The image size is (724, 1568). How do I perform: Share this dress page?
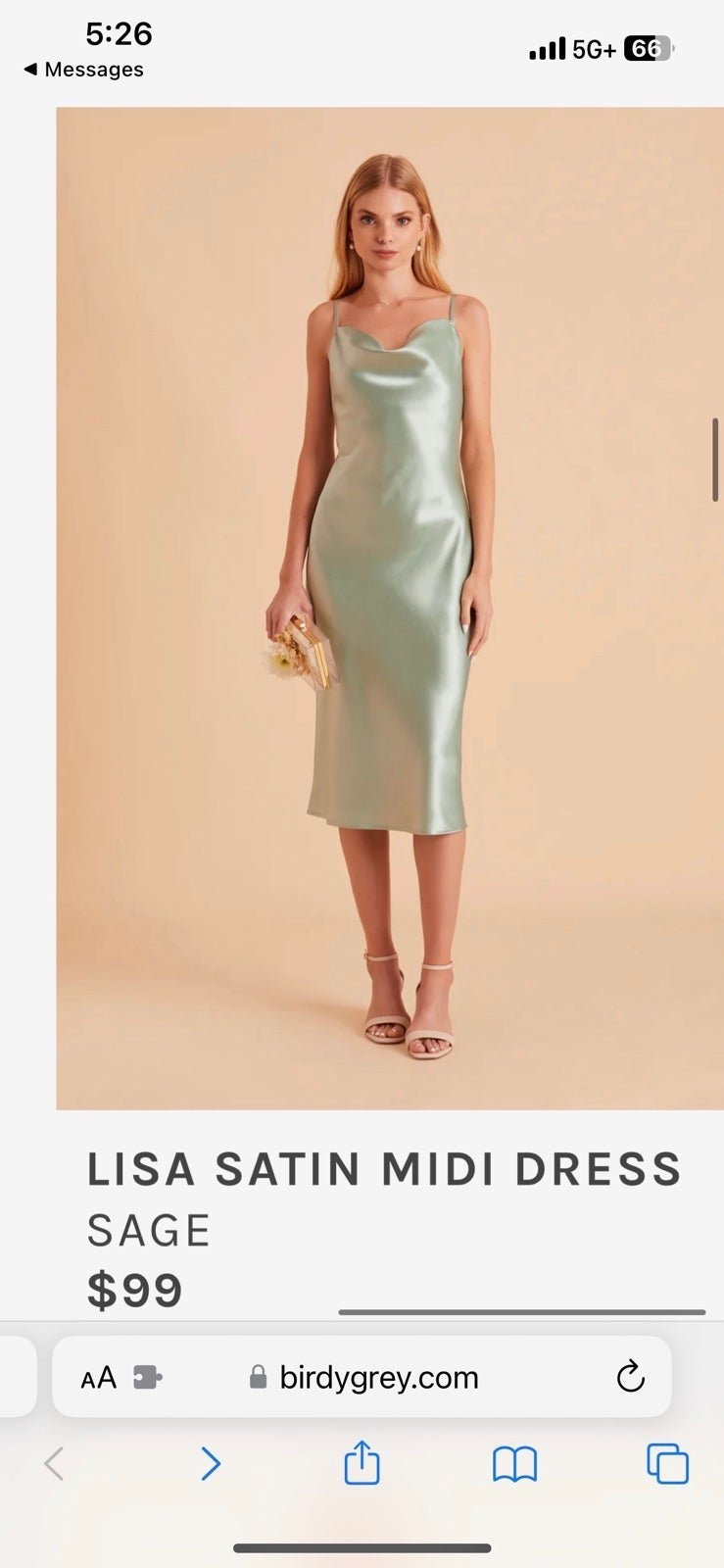362,1462
